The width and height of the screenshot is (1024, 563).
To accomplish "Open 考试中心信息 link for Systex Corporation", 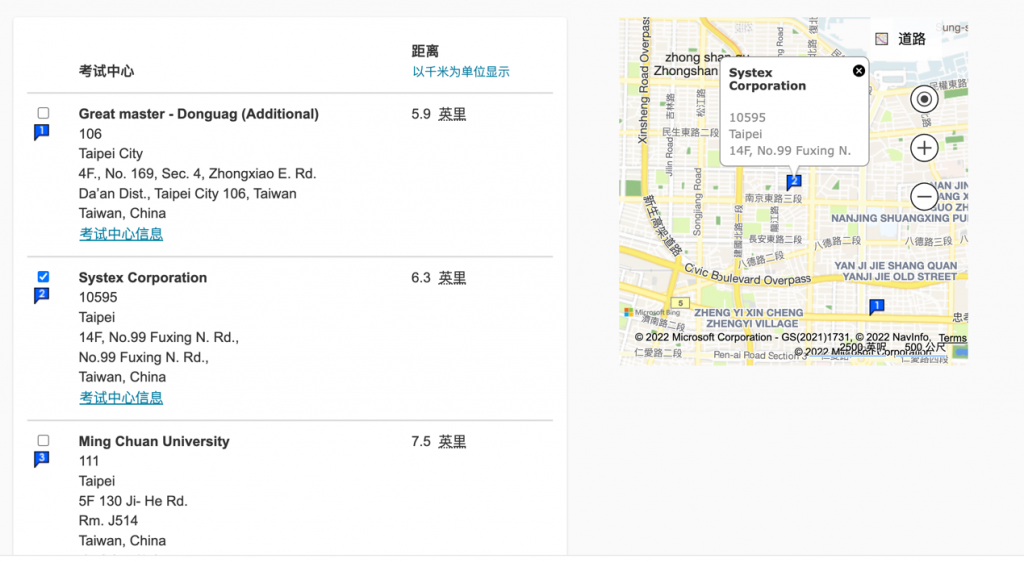I will 121,398.
